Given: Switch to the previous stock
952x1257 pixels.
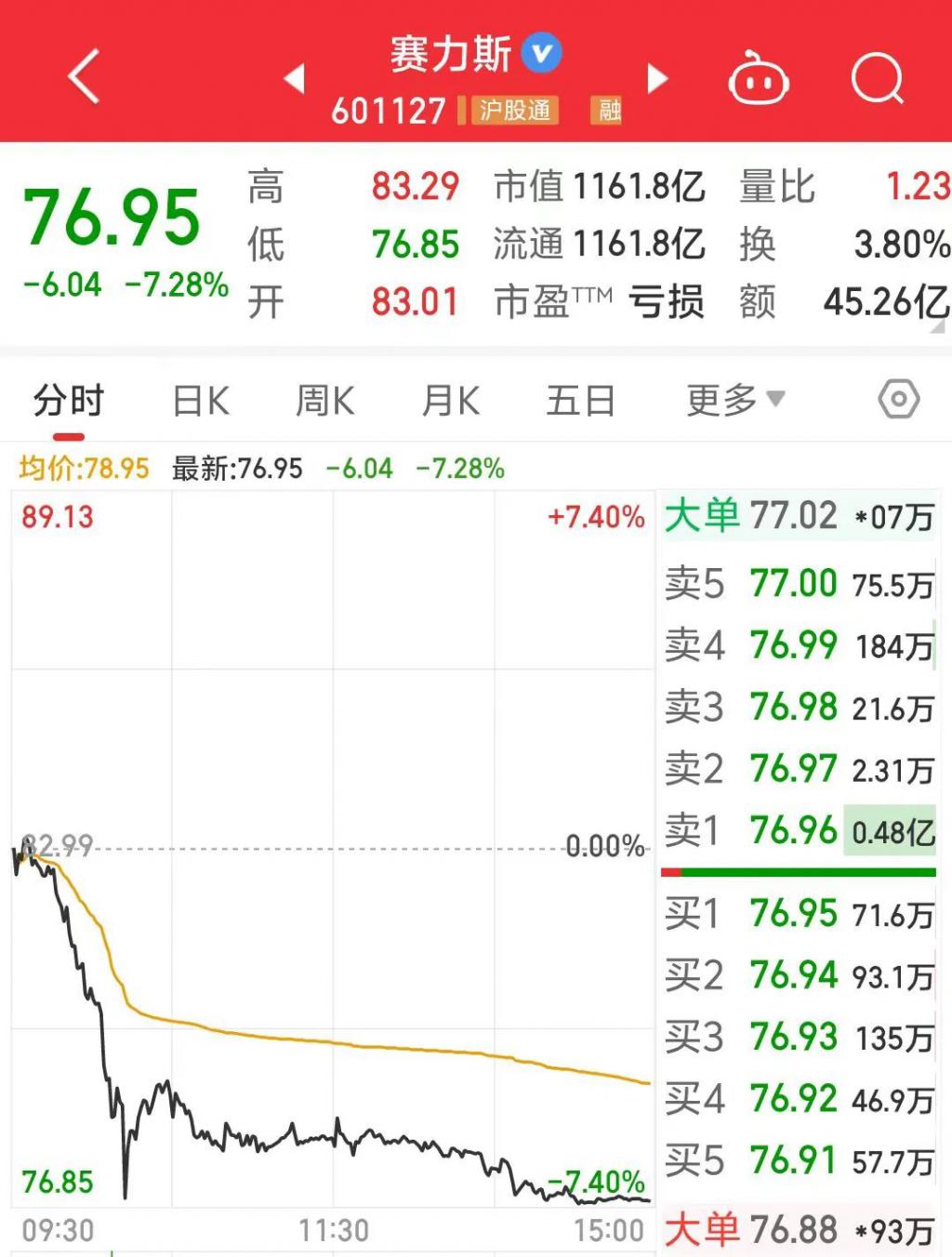Looking at the screenshot, I should [x=295, y=79].
